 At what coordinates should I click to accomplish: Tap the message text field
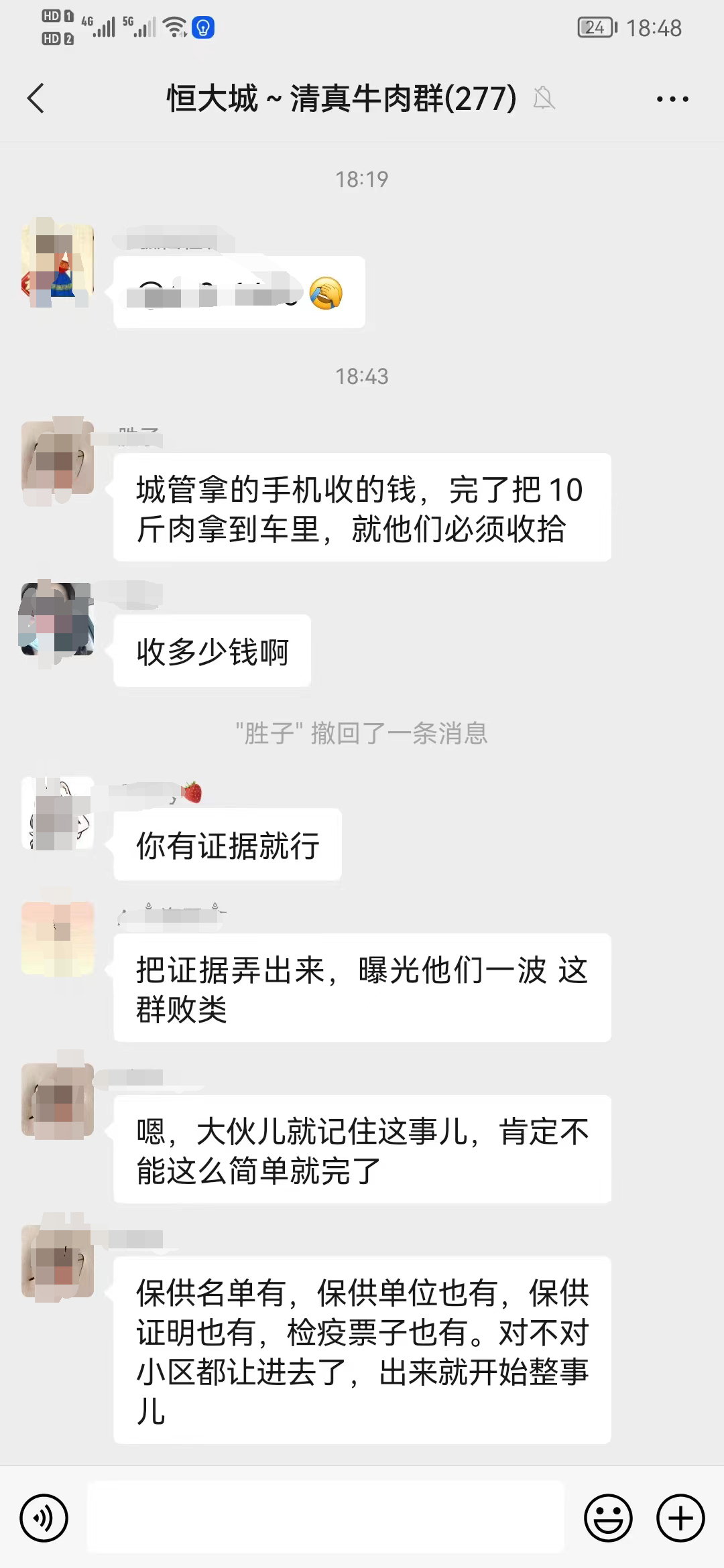(x=326, y=1518)
